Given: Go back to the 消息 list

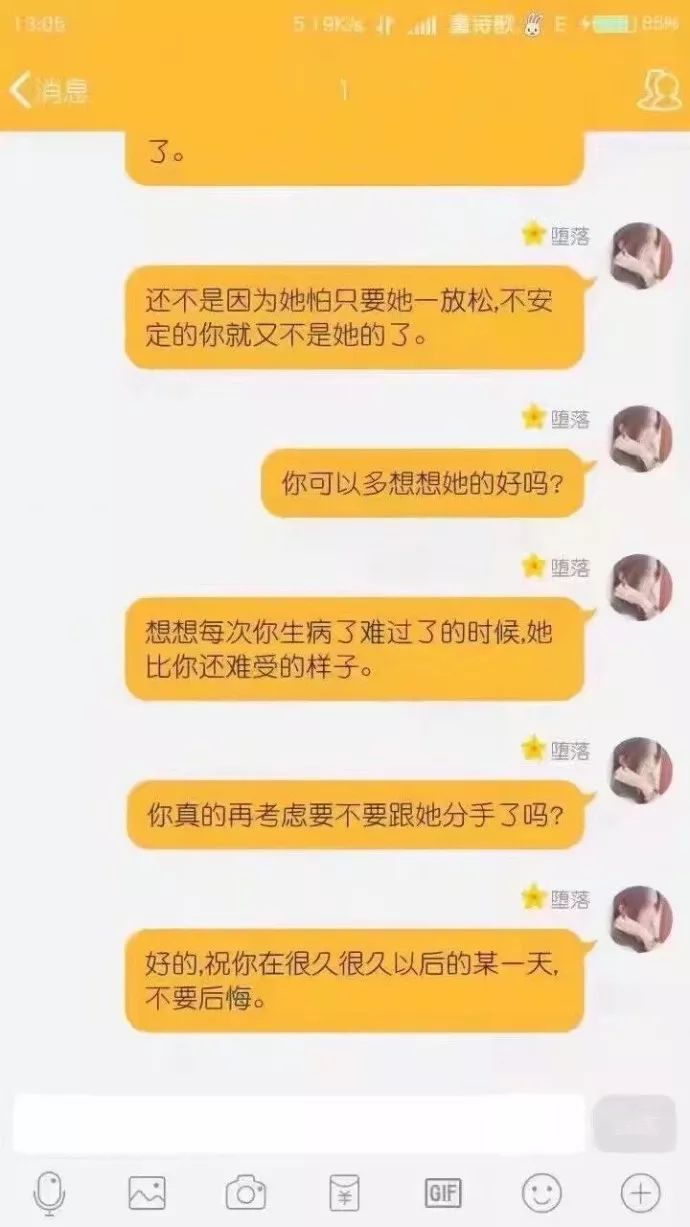Looking at the screenshot, I should point(48,90).
